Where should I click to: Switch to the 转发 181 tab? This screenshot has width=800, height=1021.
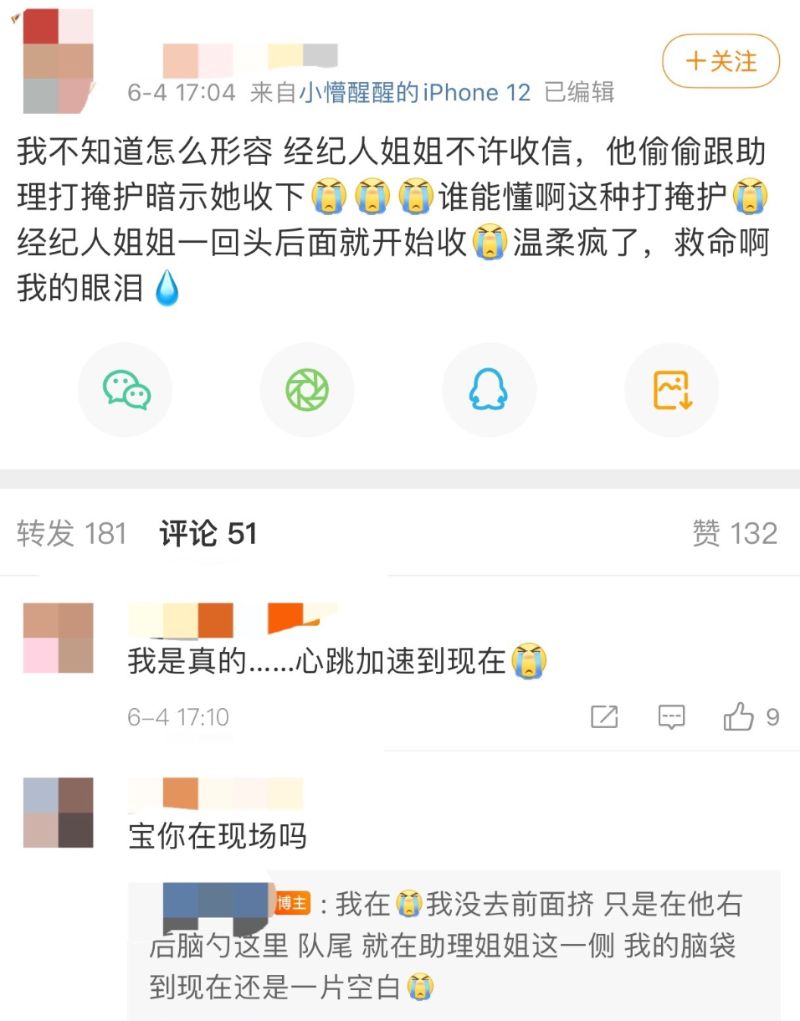coord(72,533)
